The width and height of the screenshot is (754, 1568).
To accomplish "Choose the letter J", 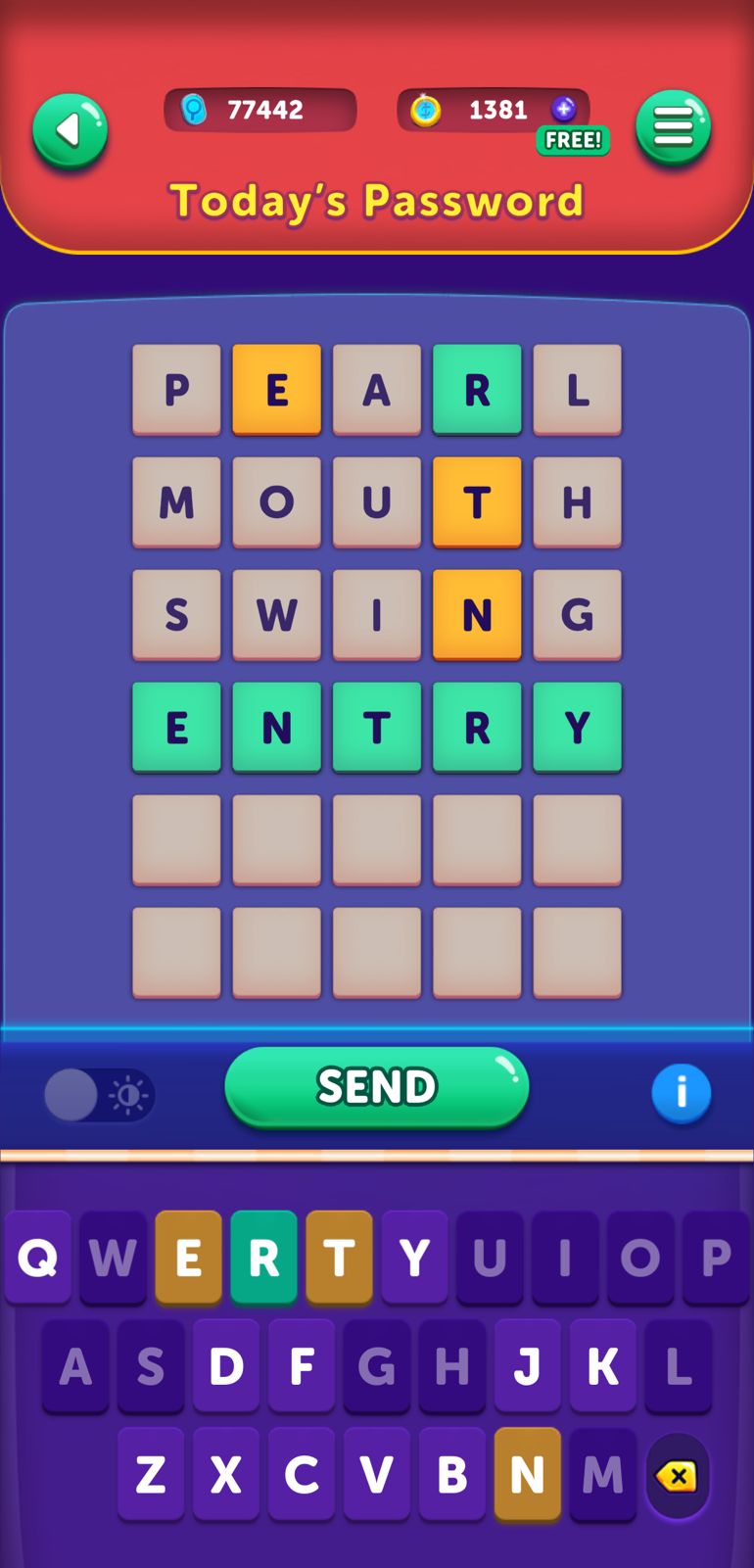I will coord(528,1365).
